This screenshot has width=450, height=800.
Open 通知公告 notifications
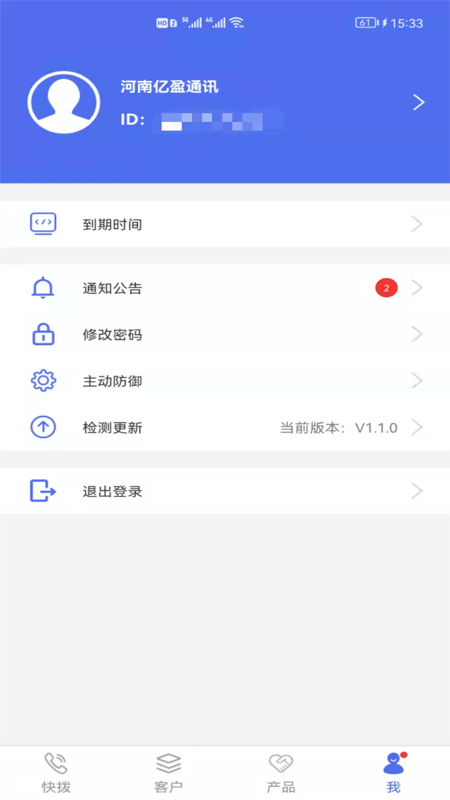[x=225, y=288]
